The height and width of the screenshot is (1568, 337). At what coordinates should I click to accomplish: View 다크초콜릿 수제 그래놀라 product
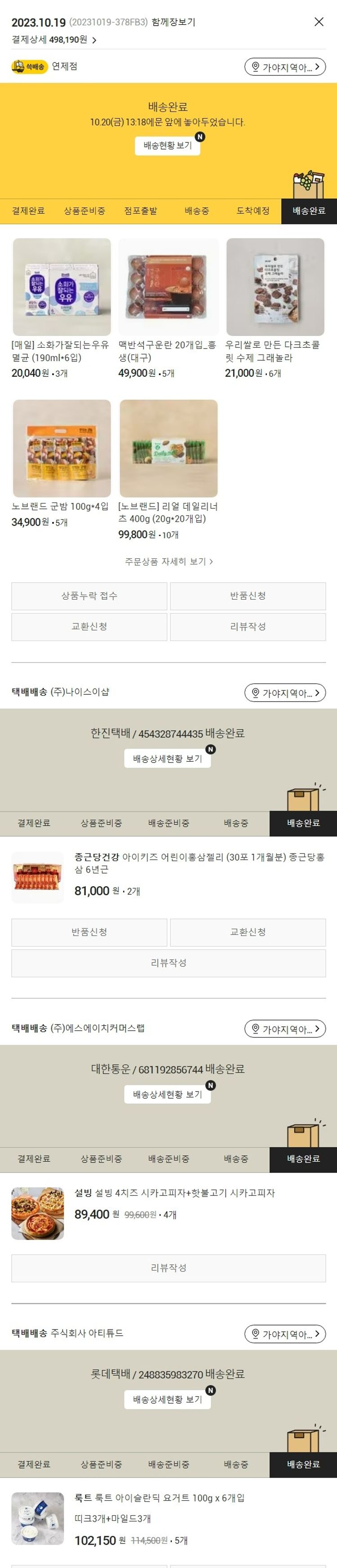click(275, 287)
